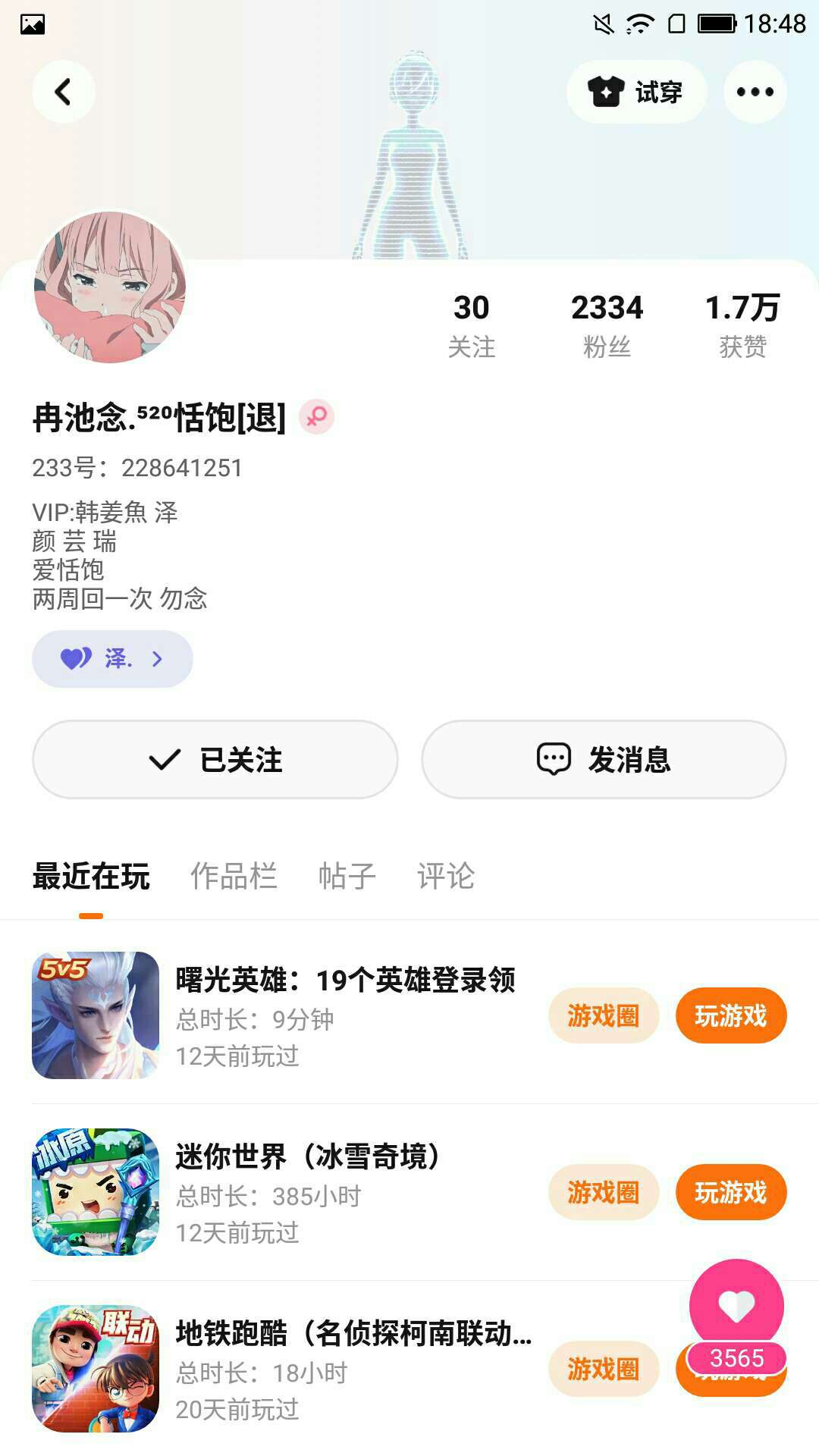Open 游戏圈 for 迷你世界
Screen dimensions: 819x1456
point(603,1192)
